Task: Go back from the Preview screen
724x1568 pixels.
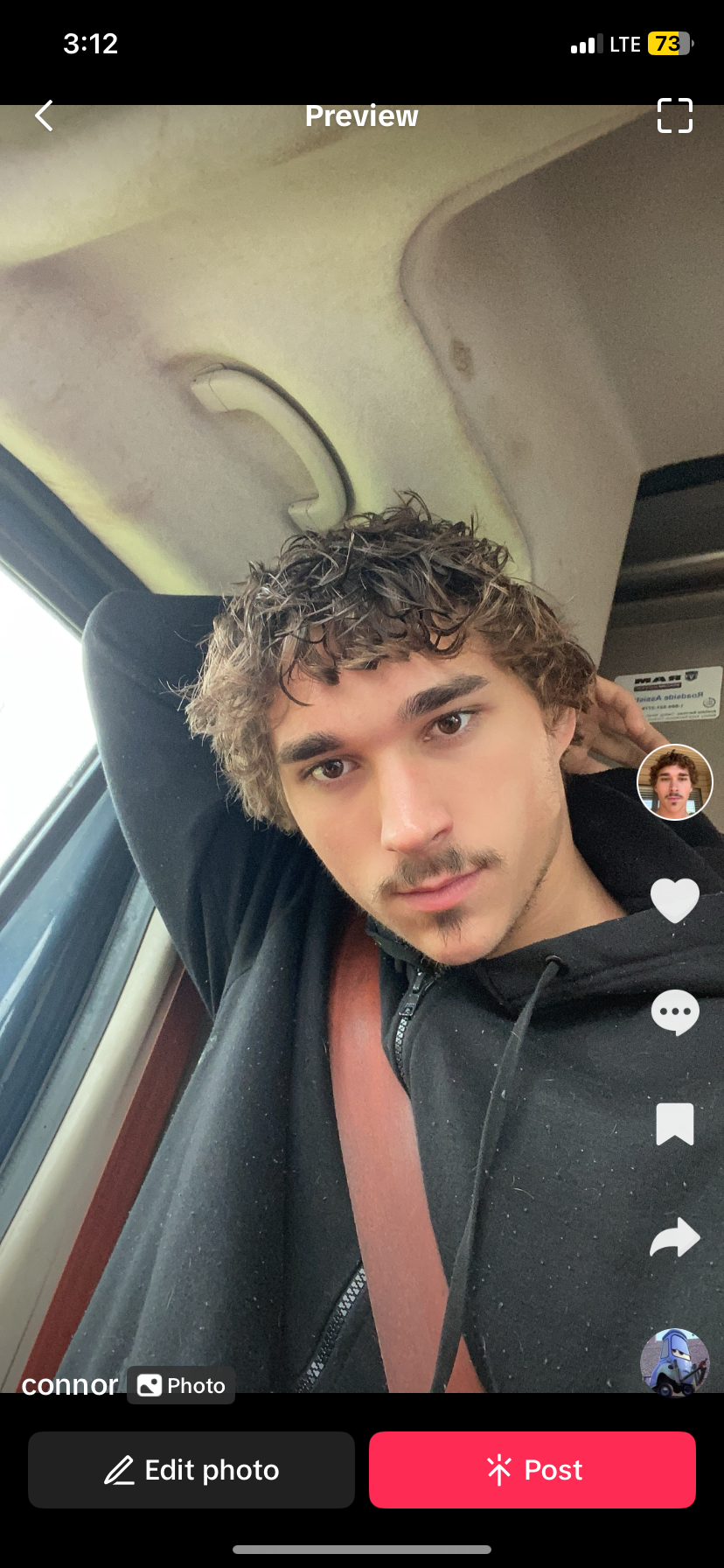Action: [x=44, y=115]
